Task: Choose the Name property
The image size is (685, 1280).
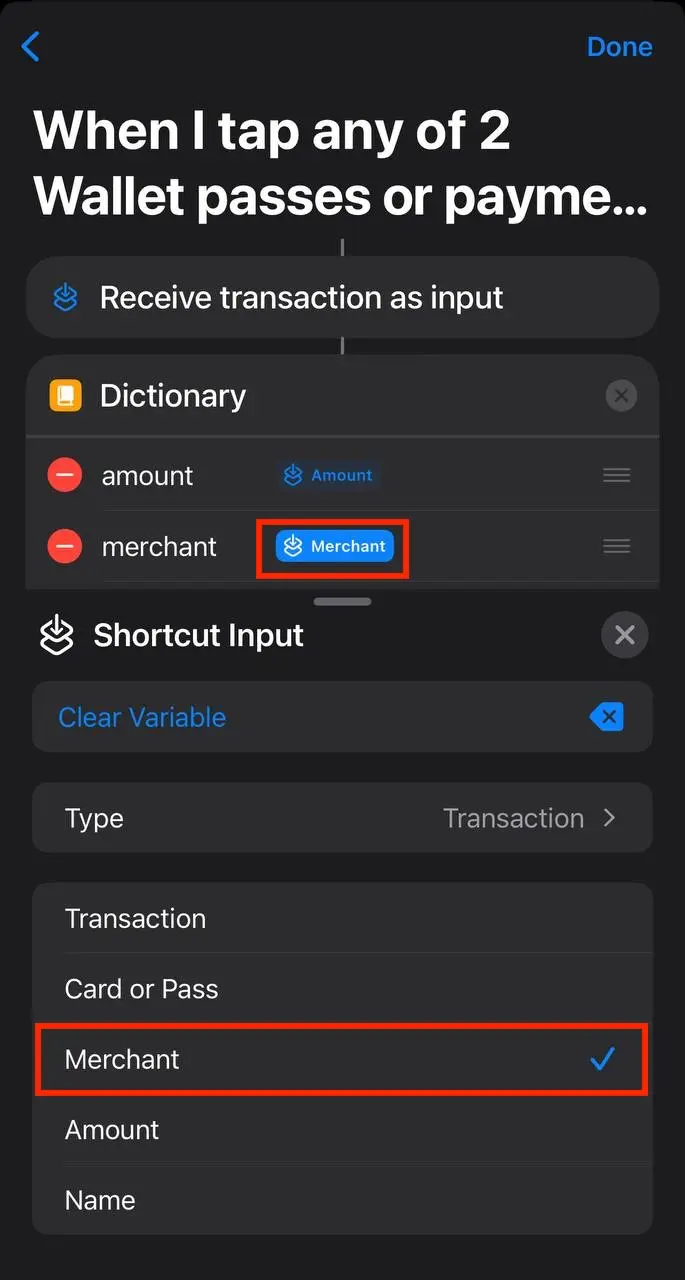Action: (342, 1200)
